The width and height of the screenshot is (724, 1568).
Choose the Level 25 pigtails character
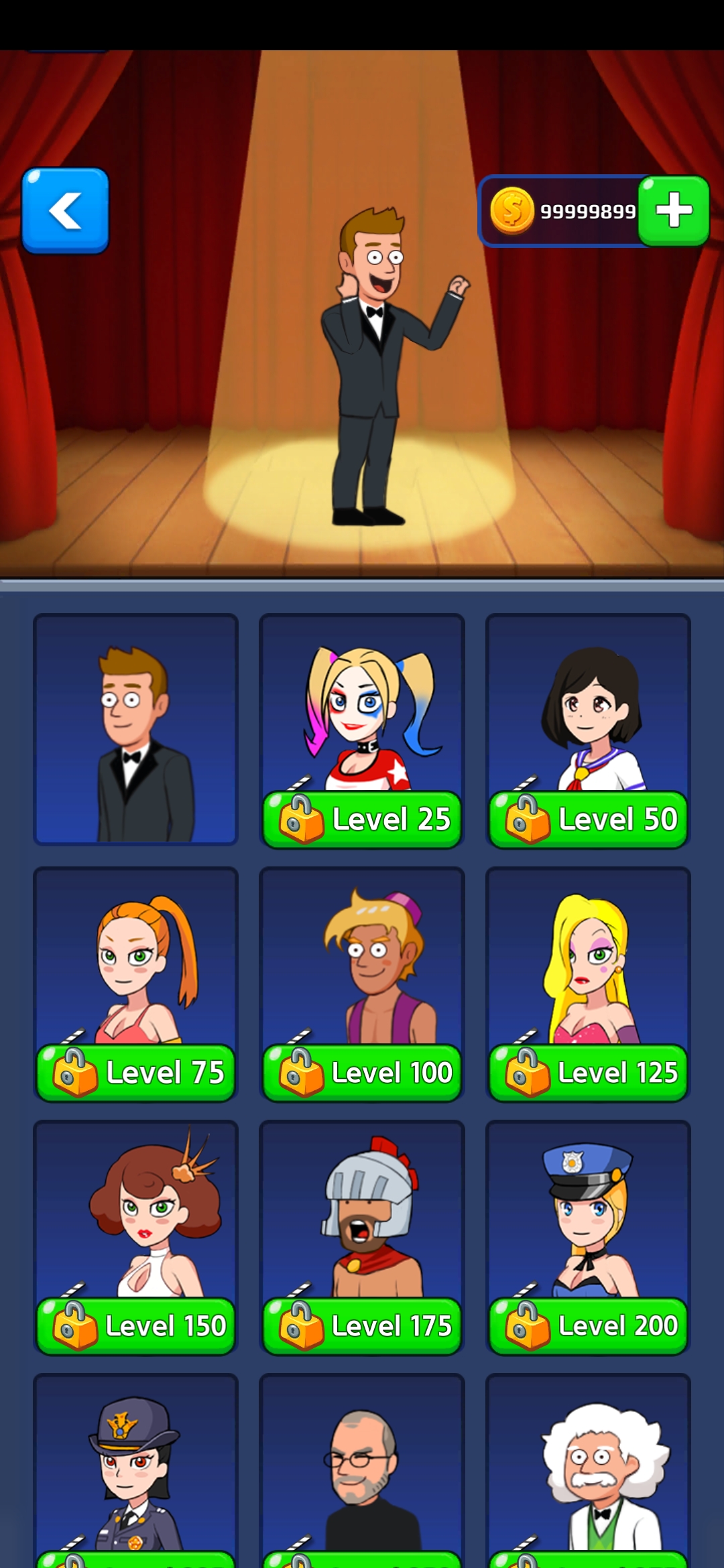click(361, 729)
